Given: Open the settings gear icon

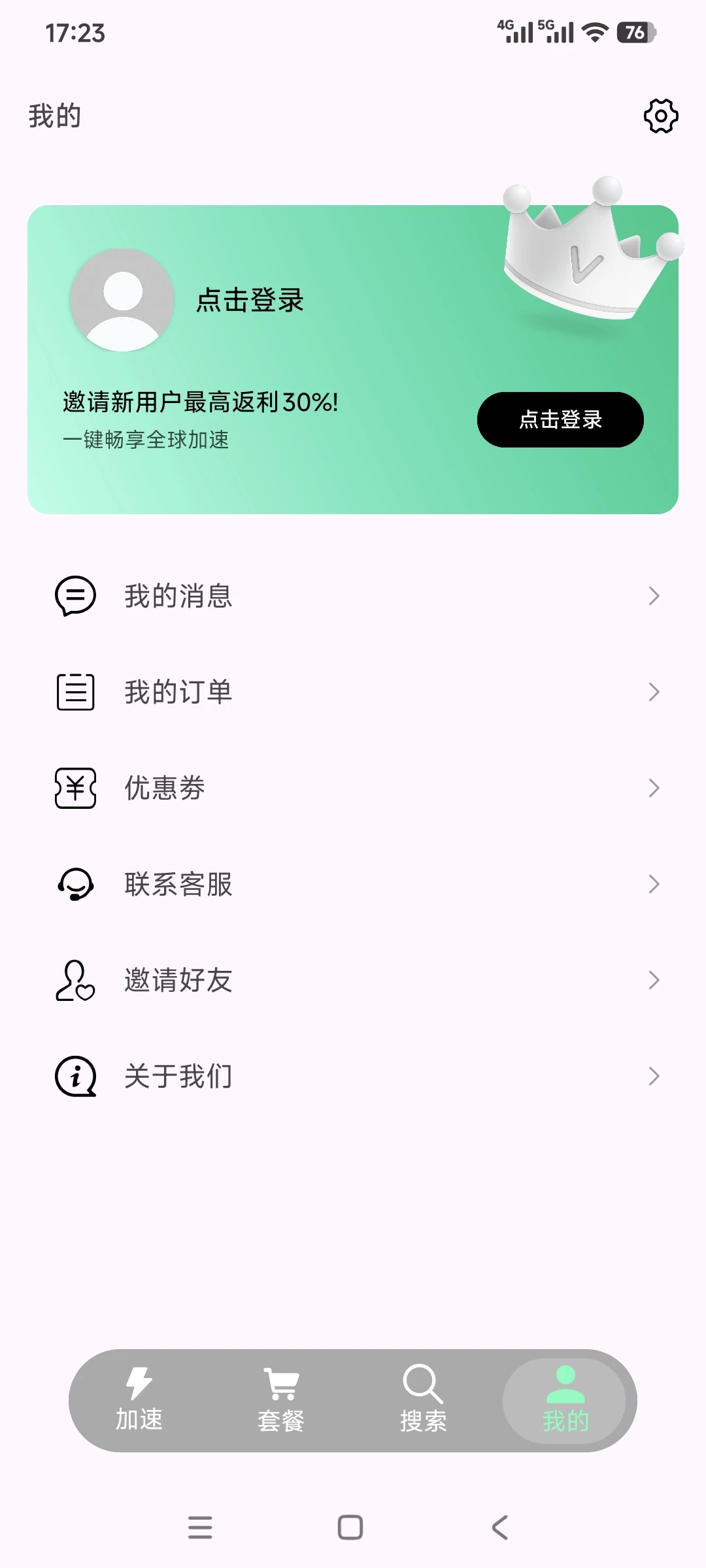Looking at the screenshot, I should 661,116.
